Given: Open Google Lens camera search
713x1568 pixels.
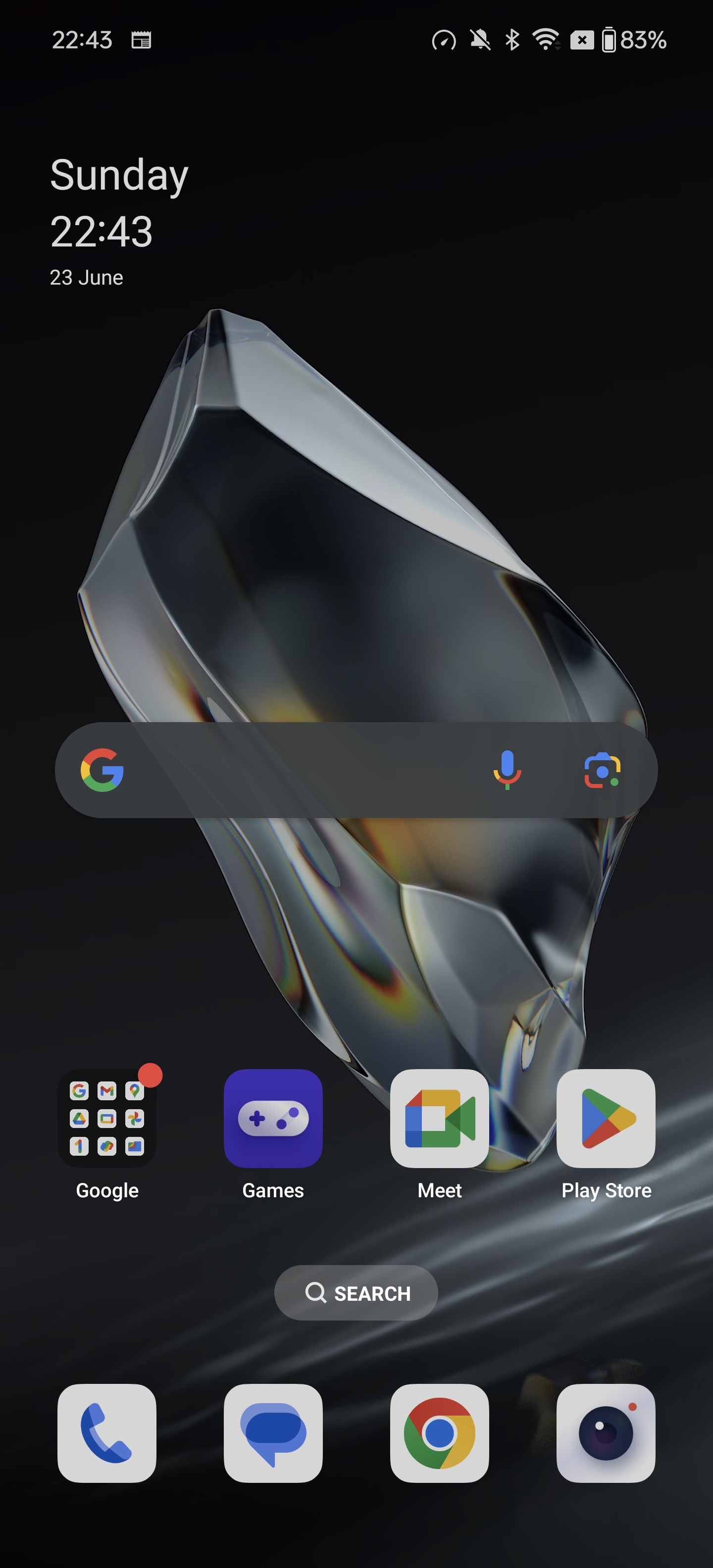Looking at the screenshot, I should coord(602,770).
